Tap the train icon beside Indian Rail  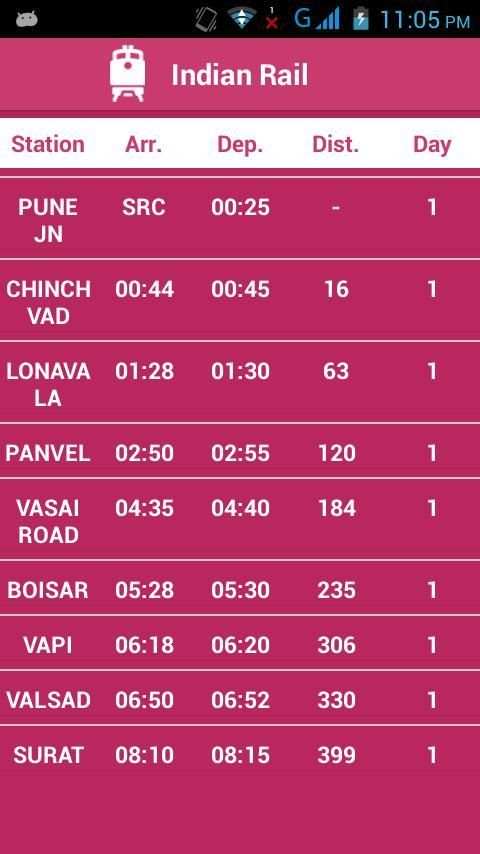pyautogui.click(x=127, y=74)
